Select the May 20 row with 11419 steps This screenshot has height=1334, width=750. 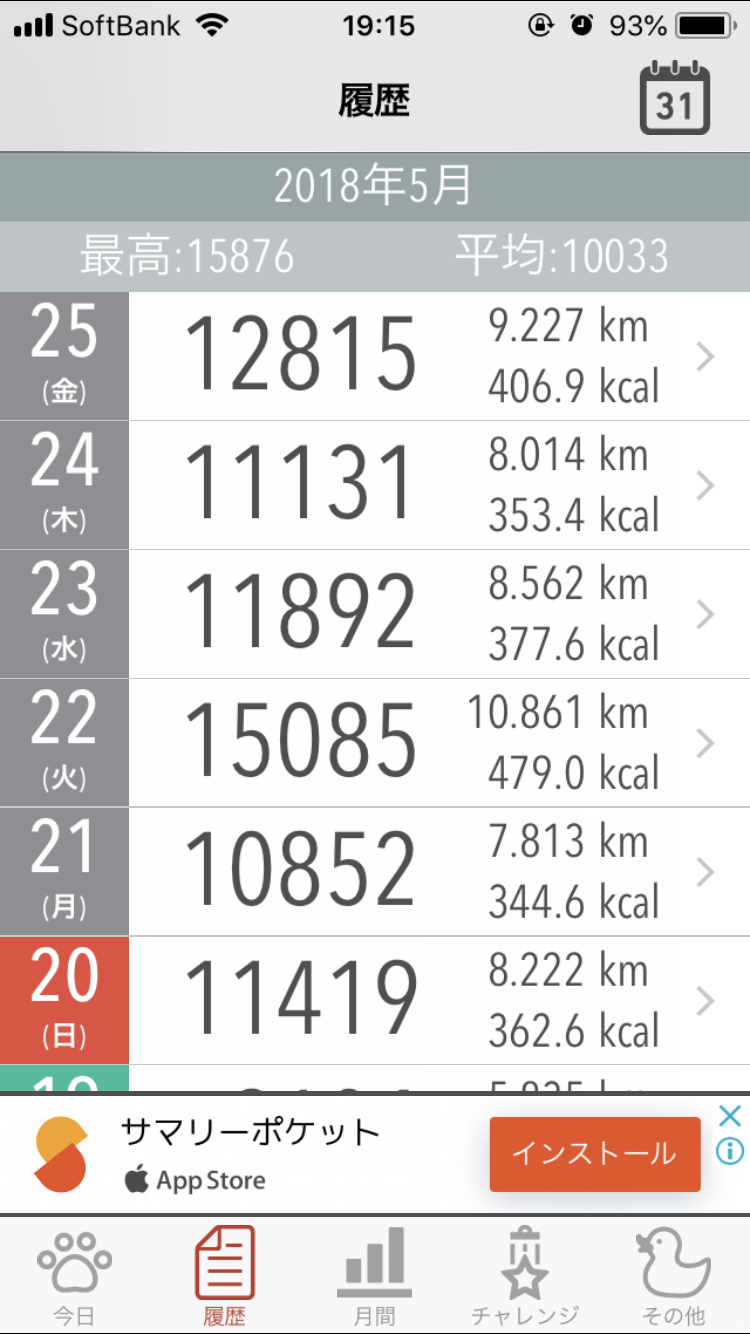click(x=438, y=1001)
